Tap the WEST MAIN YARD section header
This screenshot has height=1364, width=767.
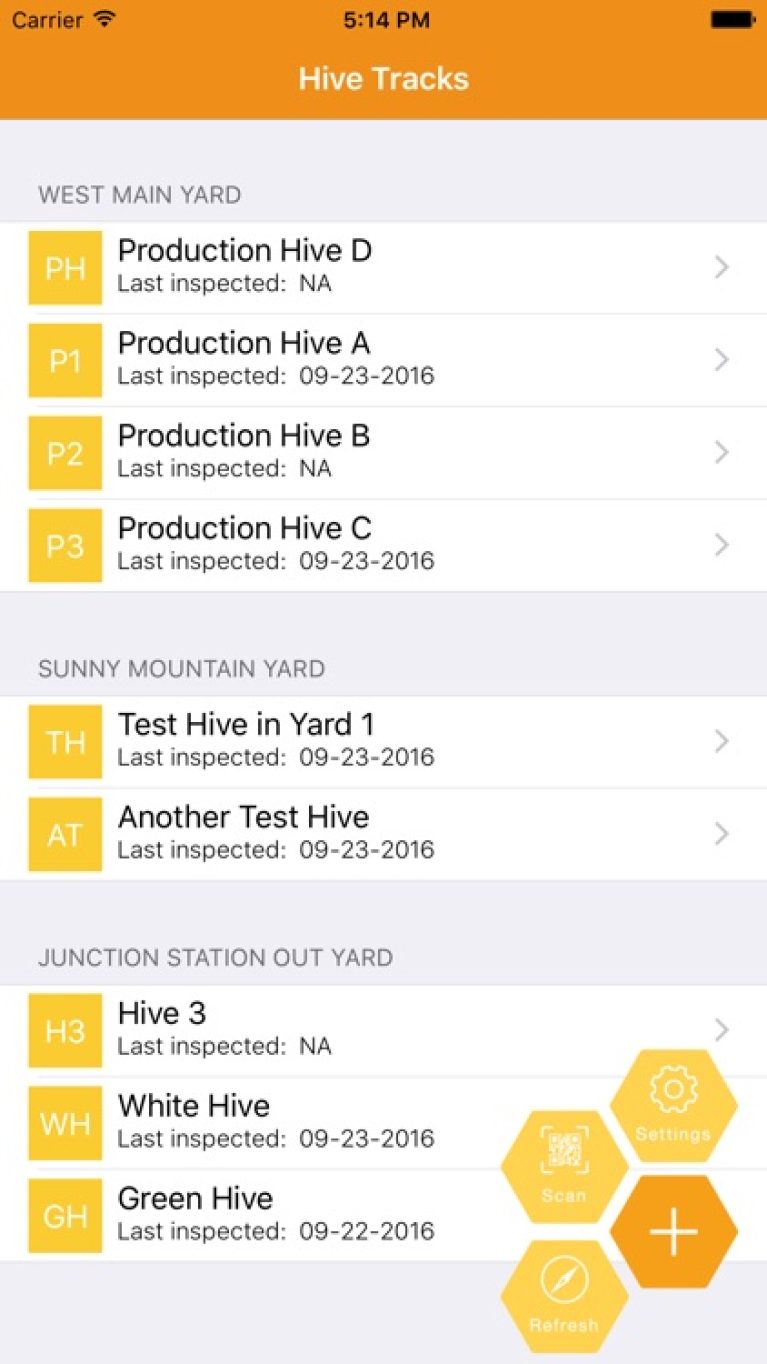coord(140,195)
